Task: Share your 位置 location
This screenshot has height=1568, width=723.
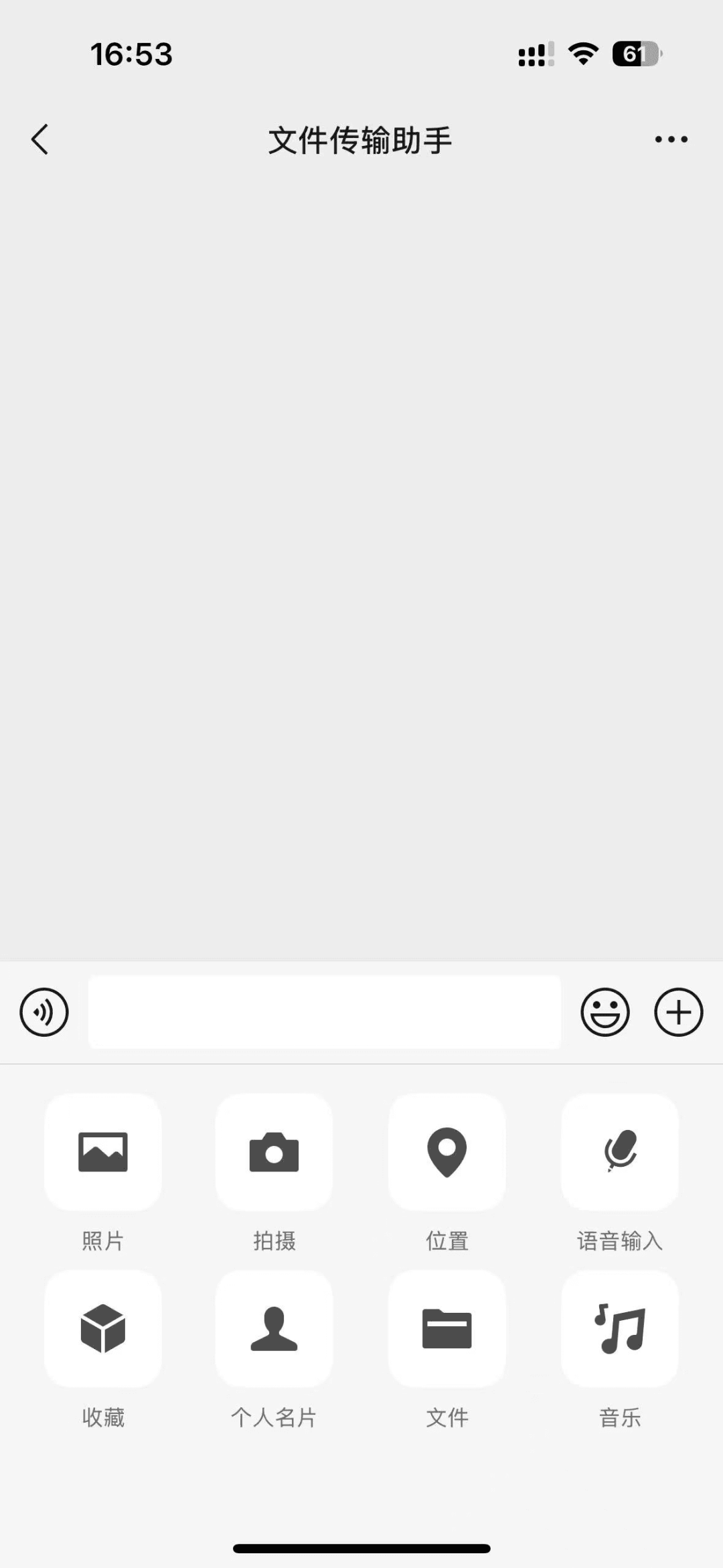Action: pyautogui.click(x=447, y=1152)
